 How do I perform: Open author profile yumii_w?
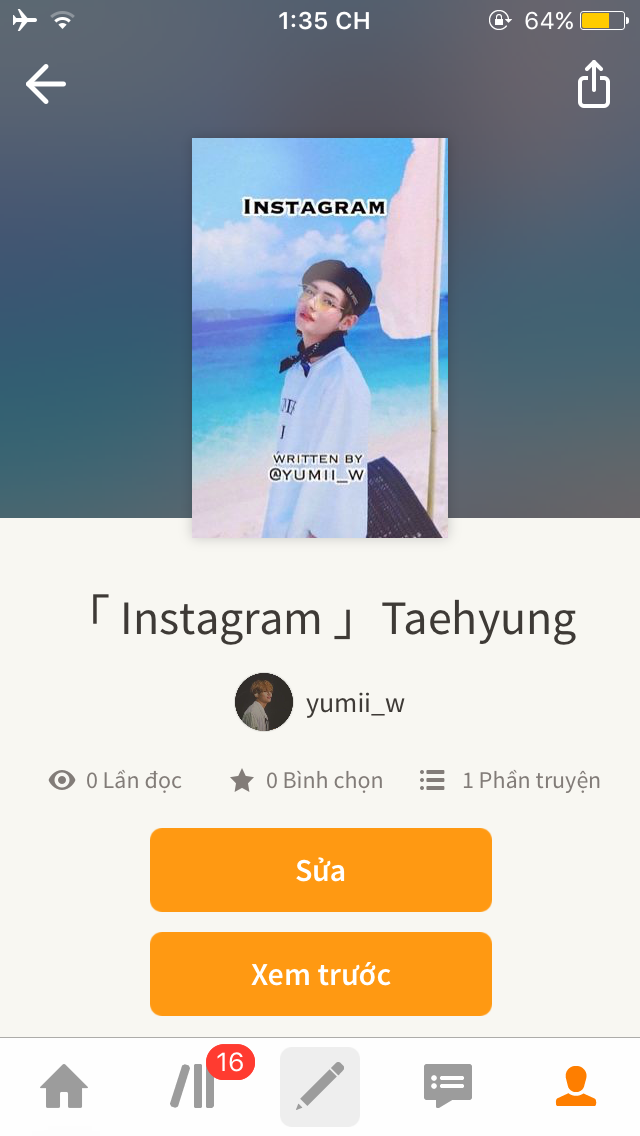320,702
